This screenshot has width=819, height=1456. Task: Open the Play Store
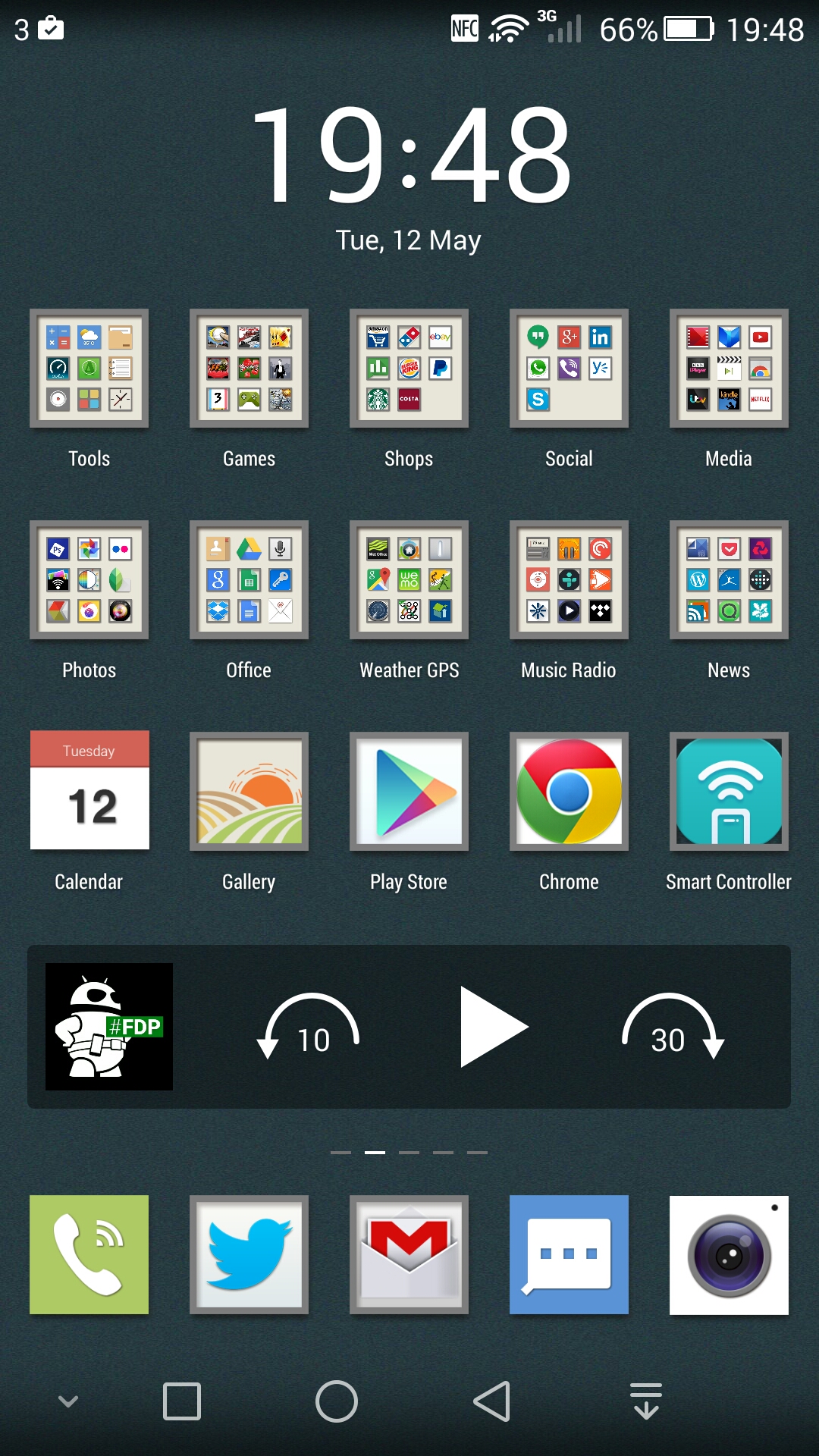tap(409, 791)
